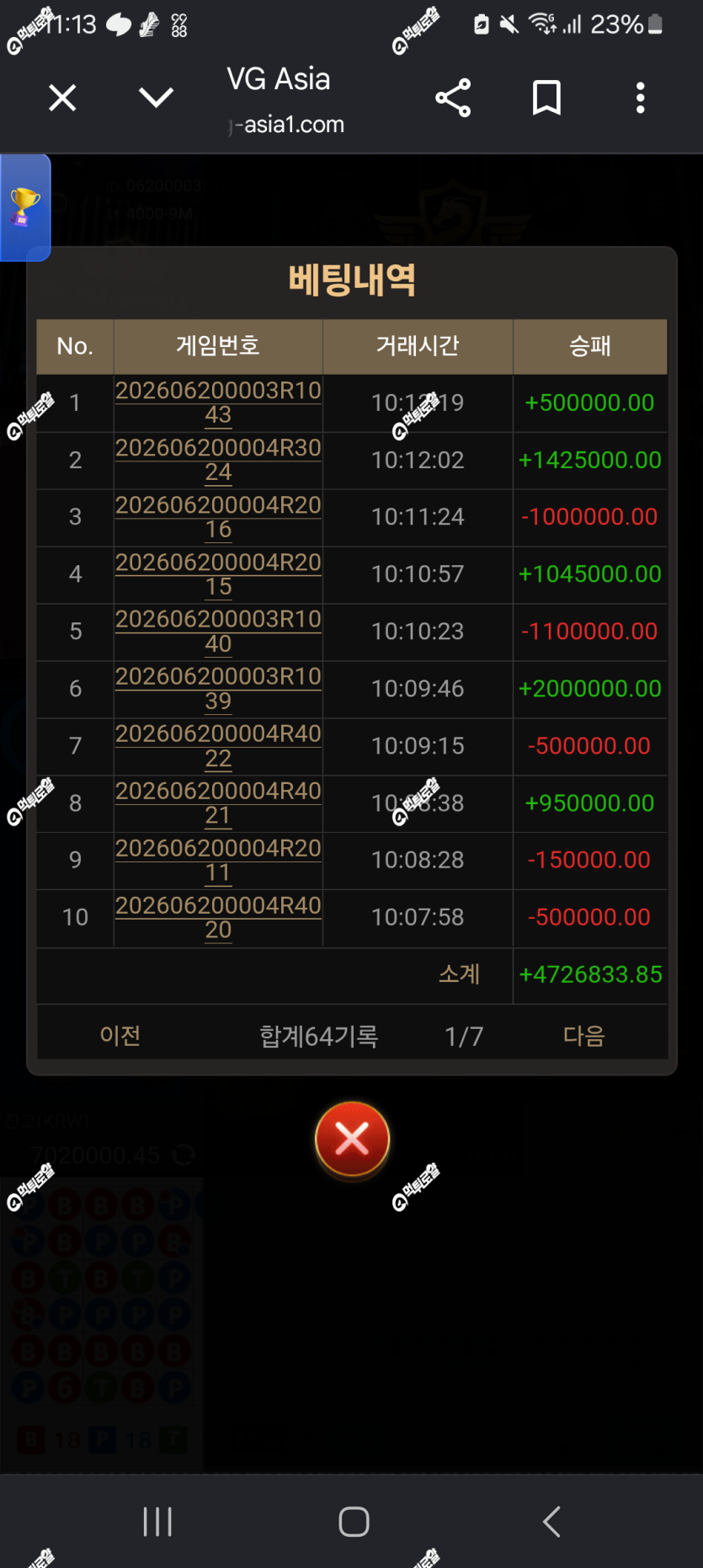The height and width of the screenshot is (1568, 703).
Task: Close the VG Asia browser tab
Action: 62,98
